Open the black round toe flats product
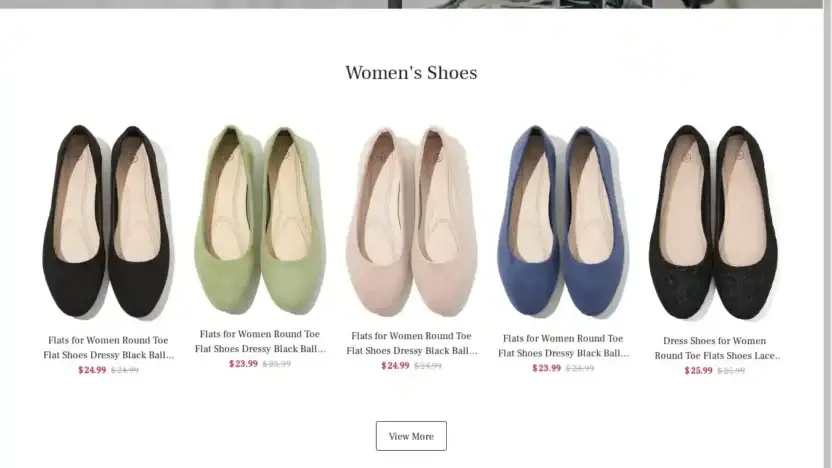832x468 pixels. pos(107,221)
